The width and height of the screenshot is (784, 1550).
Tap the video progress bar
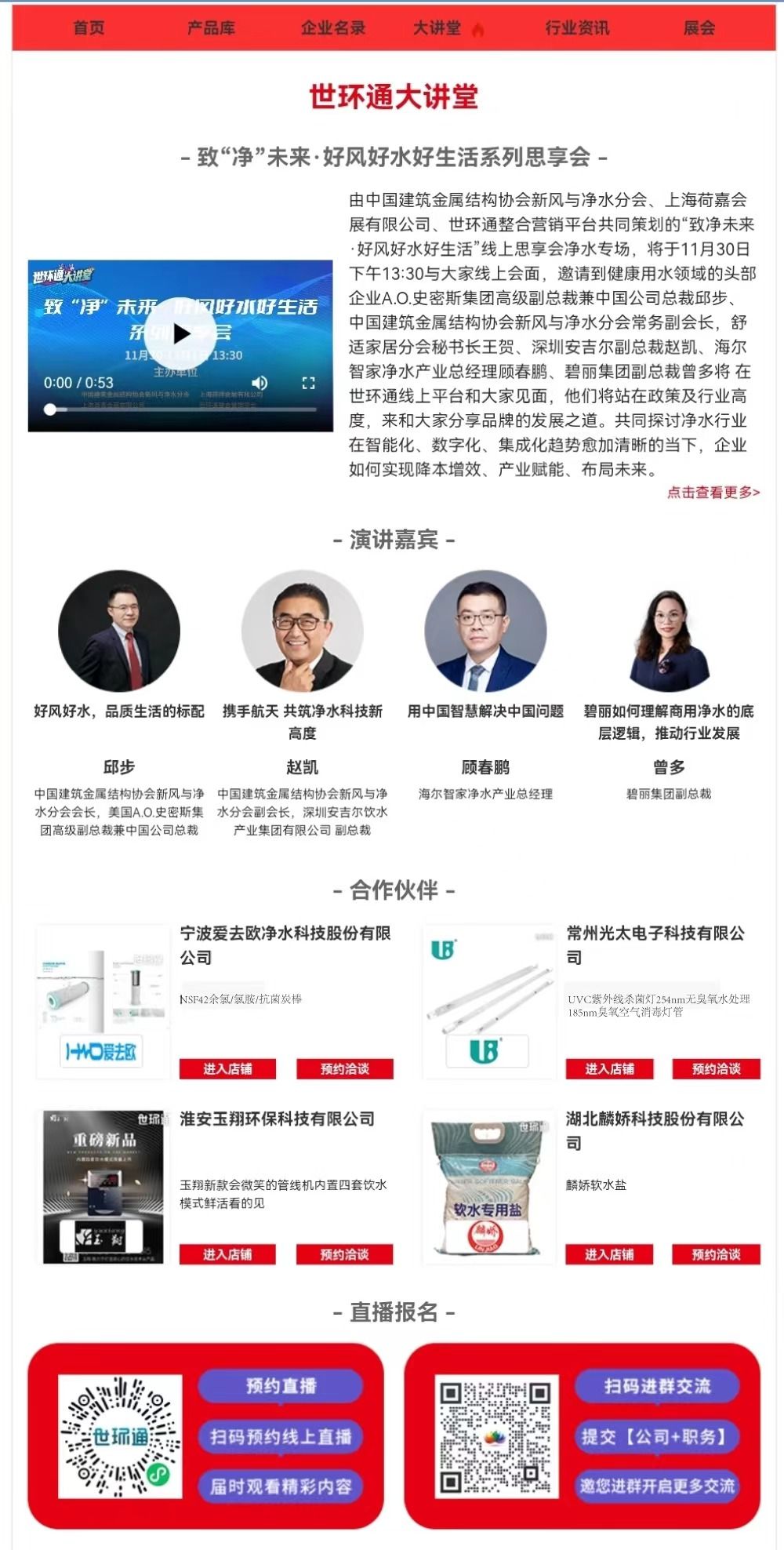coord(180,409)
